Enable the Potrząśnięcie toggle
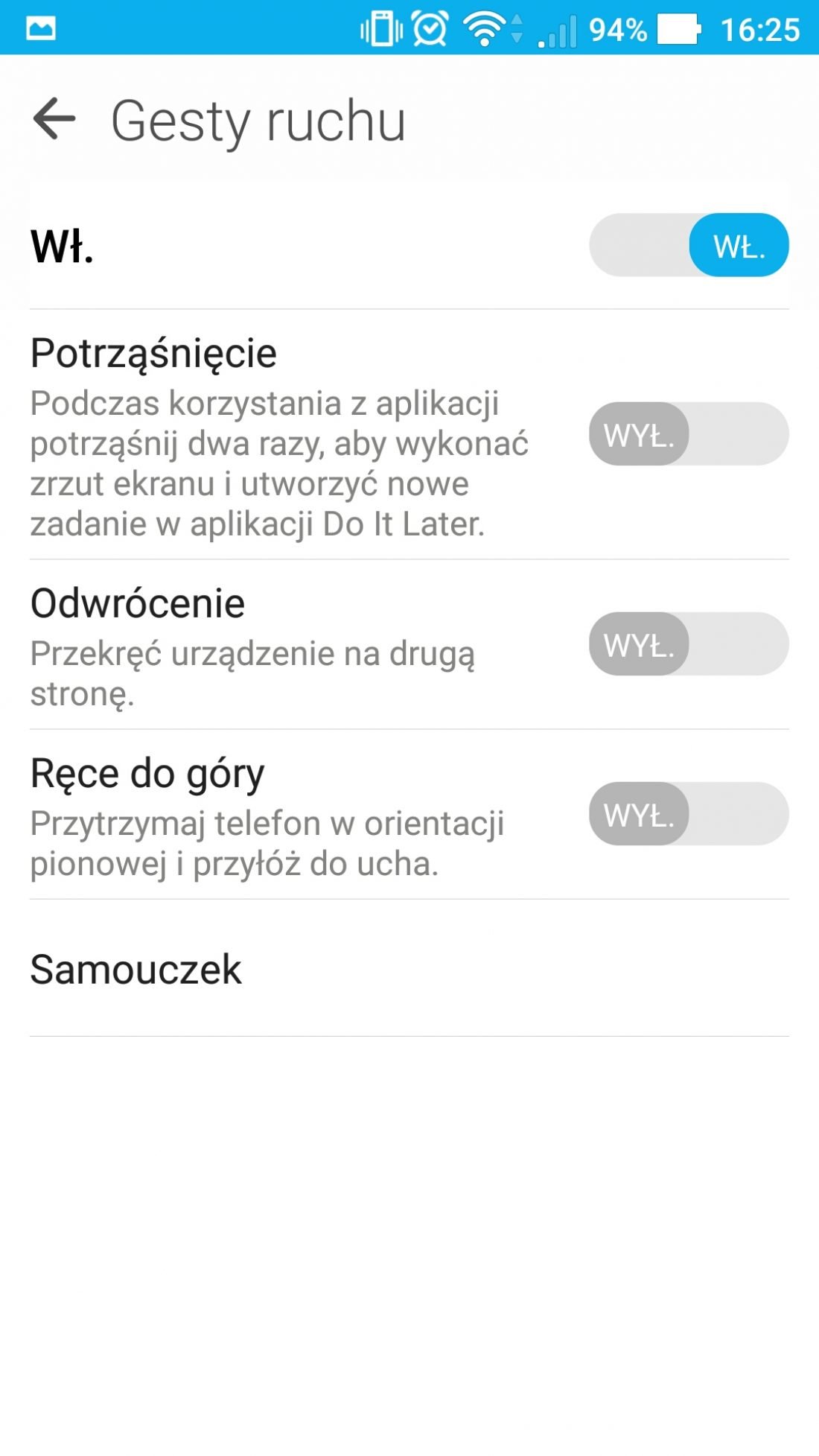Screen dimensions: 819x1456 (689, 434)
